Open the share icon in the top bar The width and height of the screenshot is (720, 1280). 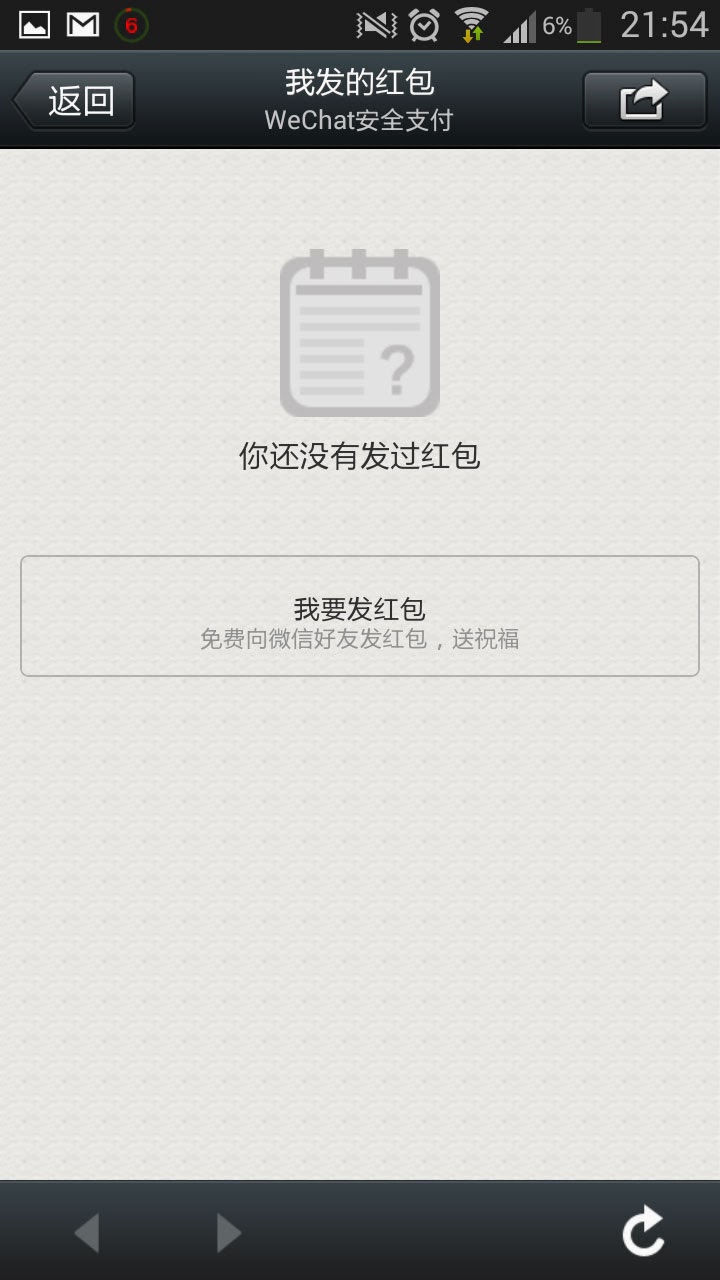coord(644,100)
